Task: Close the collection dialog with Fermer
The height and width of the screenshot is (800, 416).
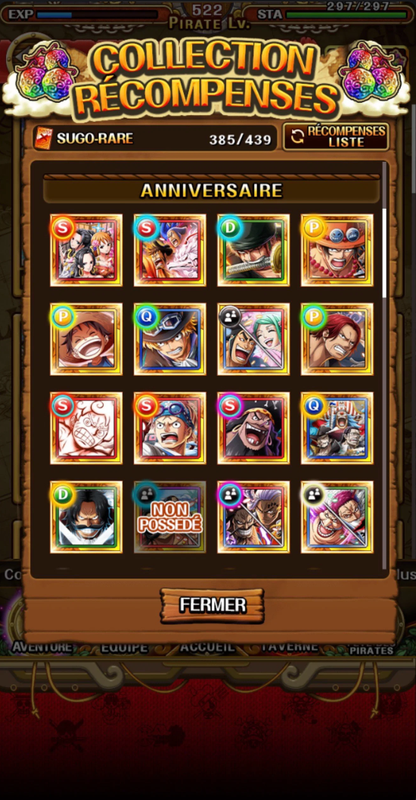Action: (x=212, y=605)
